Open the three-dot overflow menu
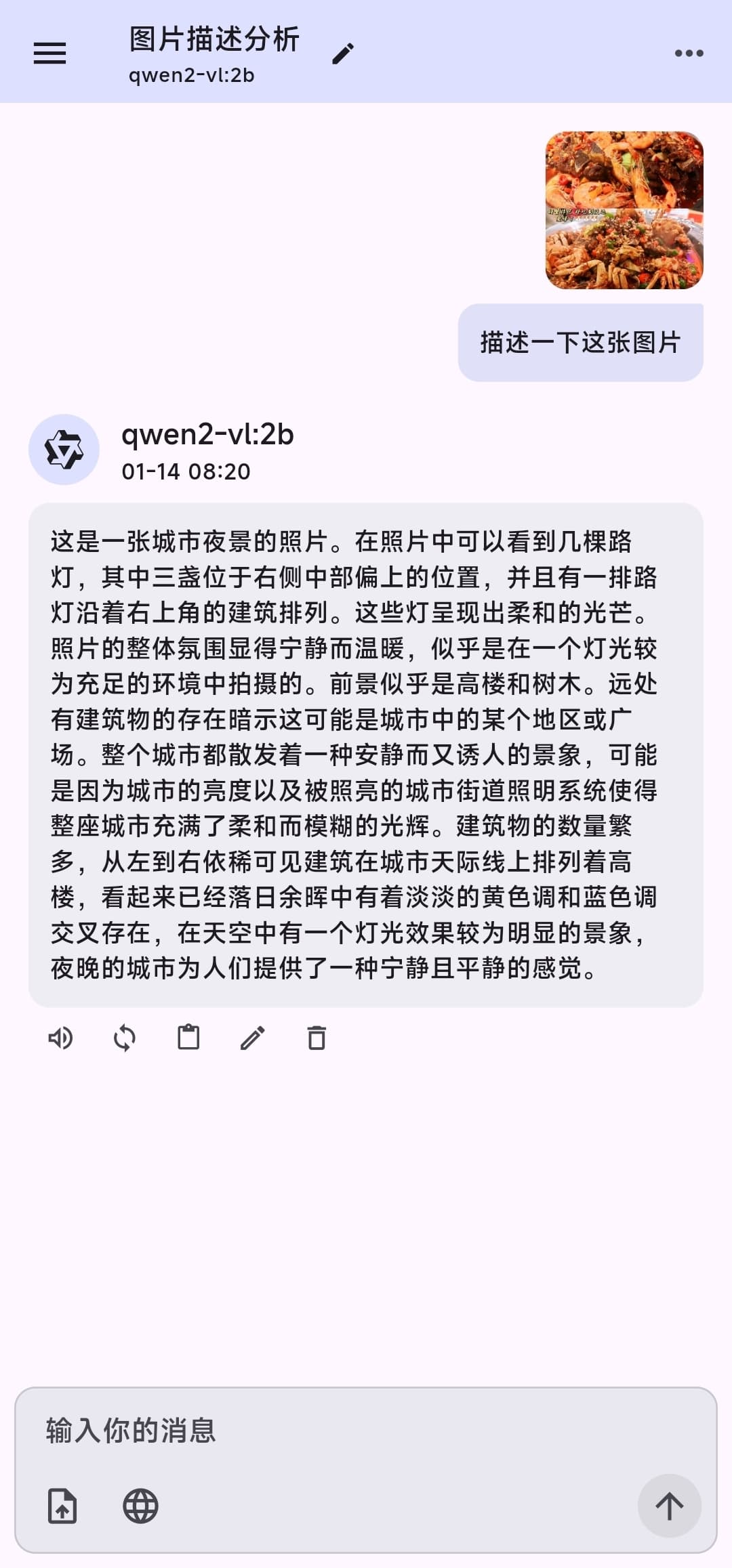The image size is (732, 1568). 689,53
